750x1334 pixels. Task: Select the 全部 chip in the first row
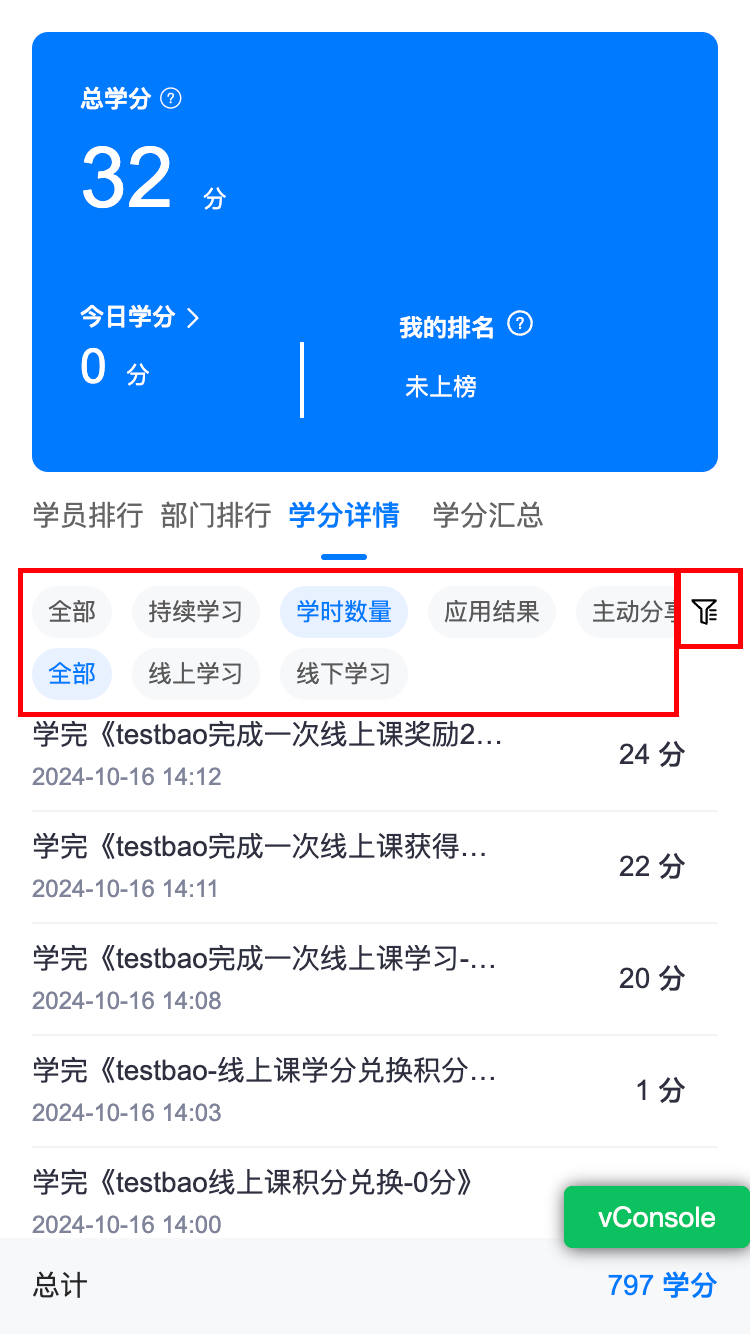72,612
